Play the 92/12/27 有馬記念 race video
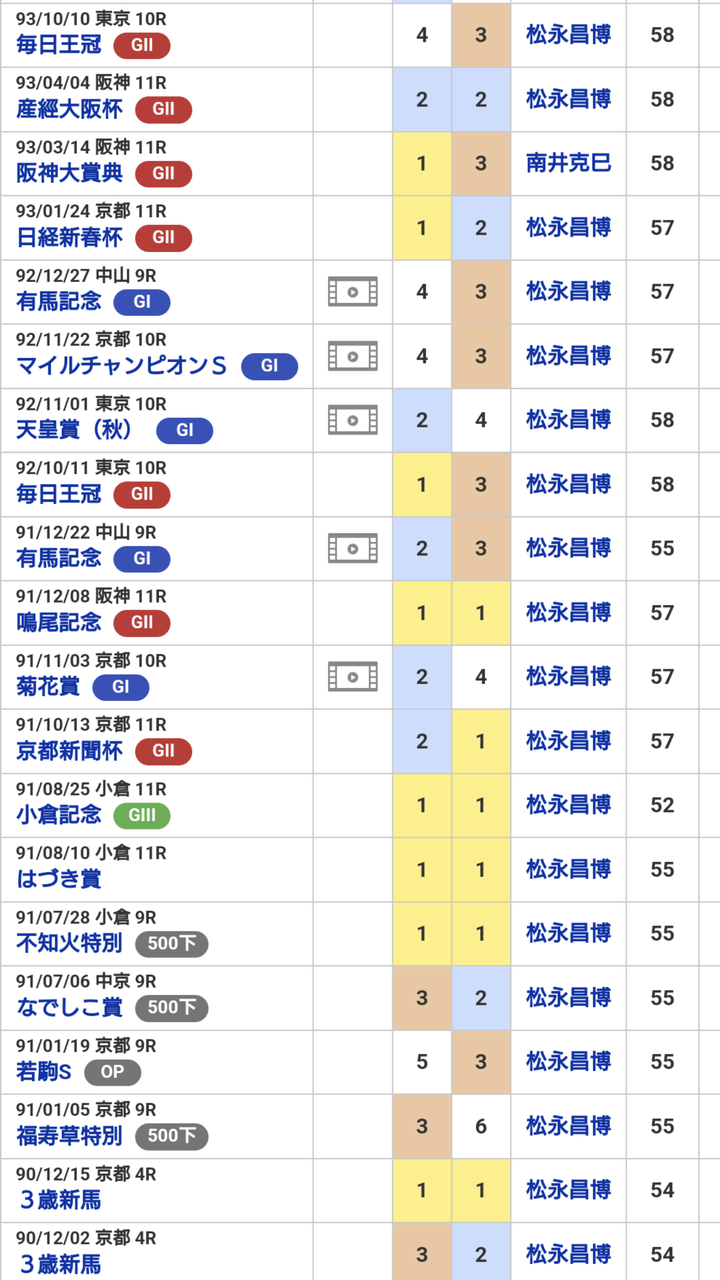Image resolution: width=720 pixels, height=1280 pixels. pyautogui.click(x=353, y=292)
